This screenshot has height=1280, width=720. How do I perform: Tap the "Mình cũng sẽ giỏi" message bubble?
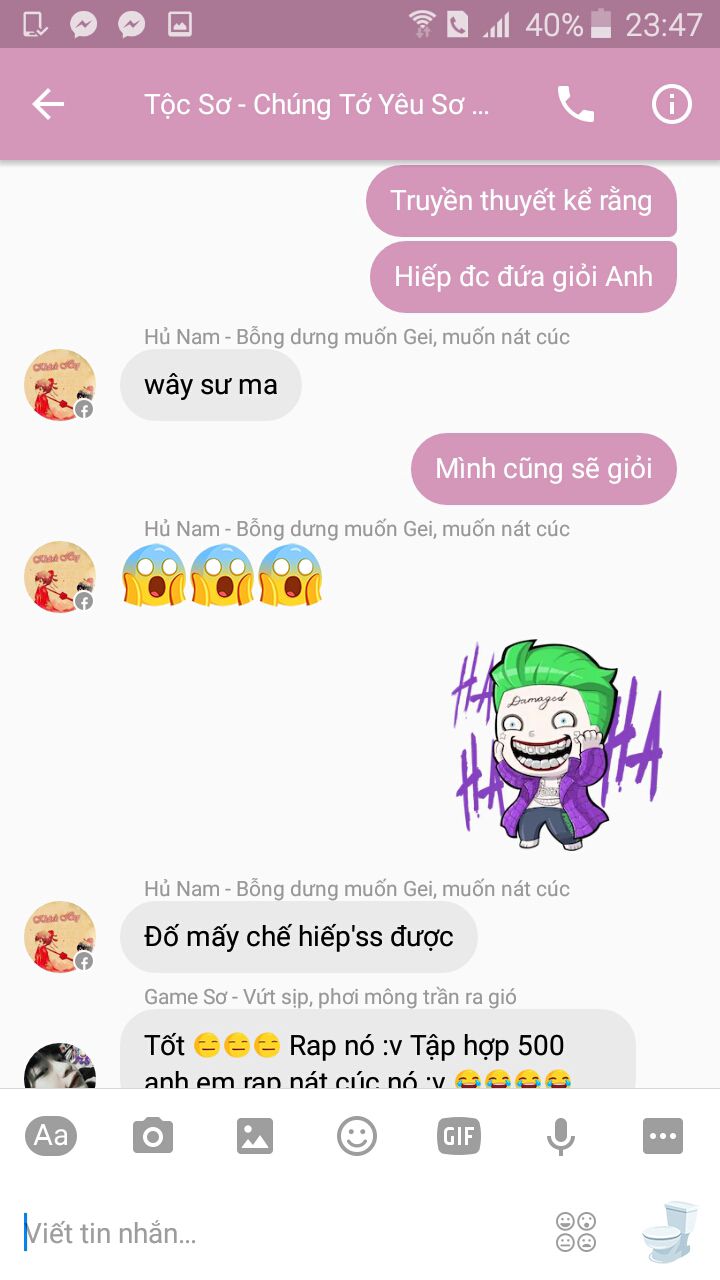coord(543,468)
